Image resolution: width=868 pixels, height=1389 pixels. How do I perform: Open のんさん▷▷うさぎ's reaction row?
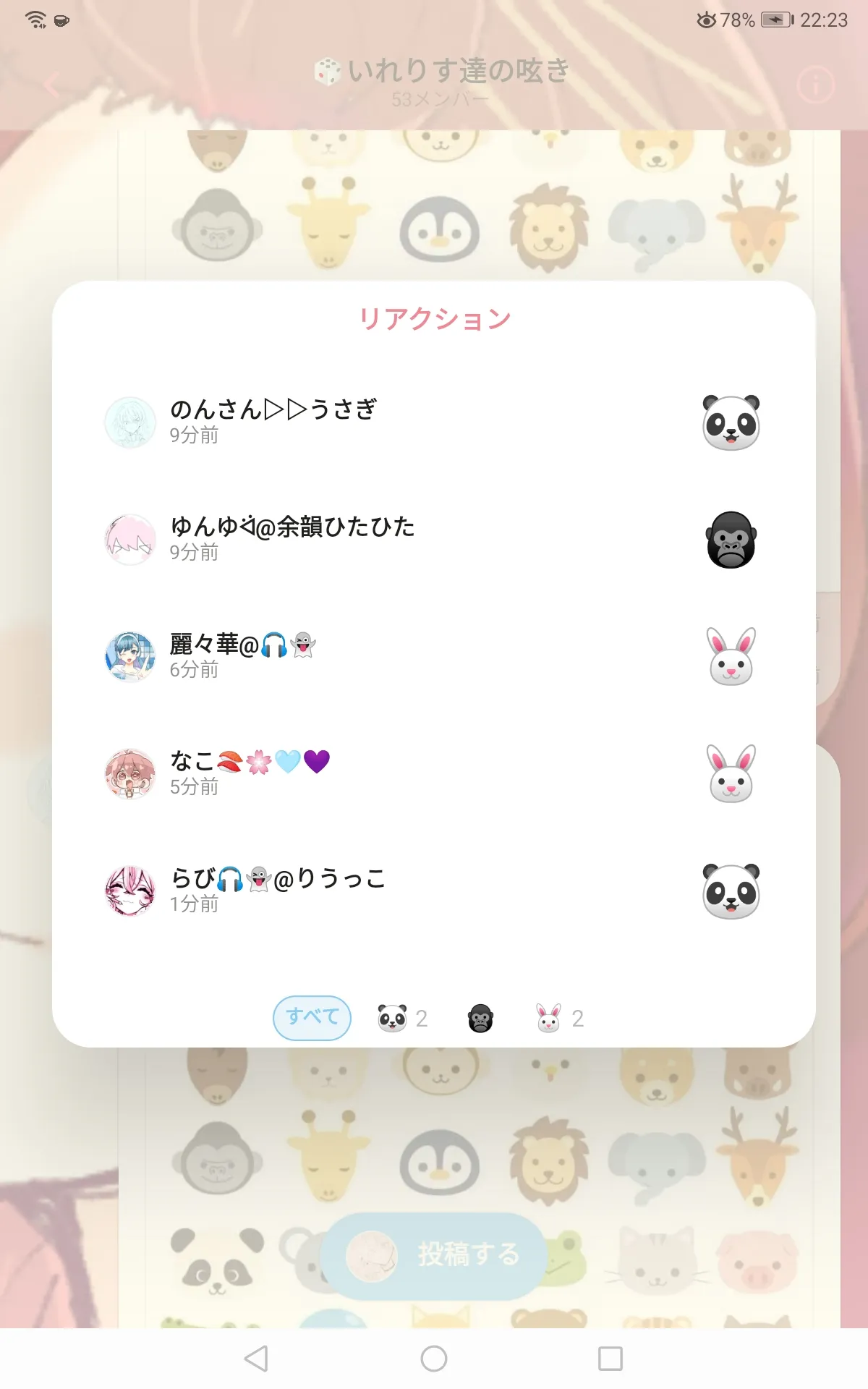(x=434, y=422)
